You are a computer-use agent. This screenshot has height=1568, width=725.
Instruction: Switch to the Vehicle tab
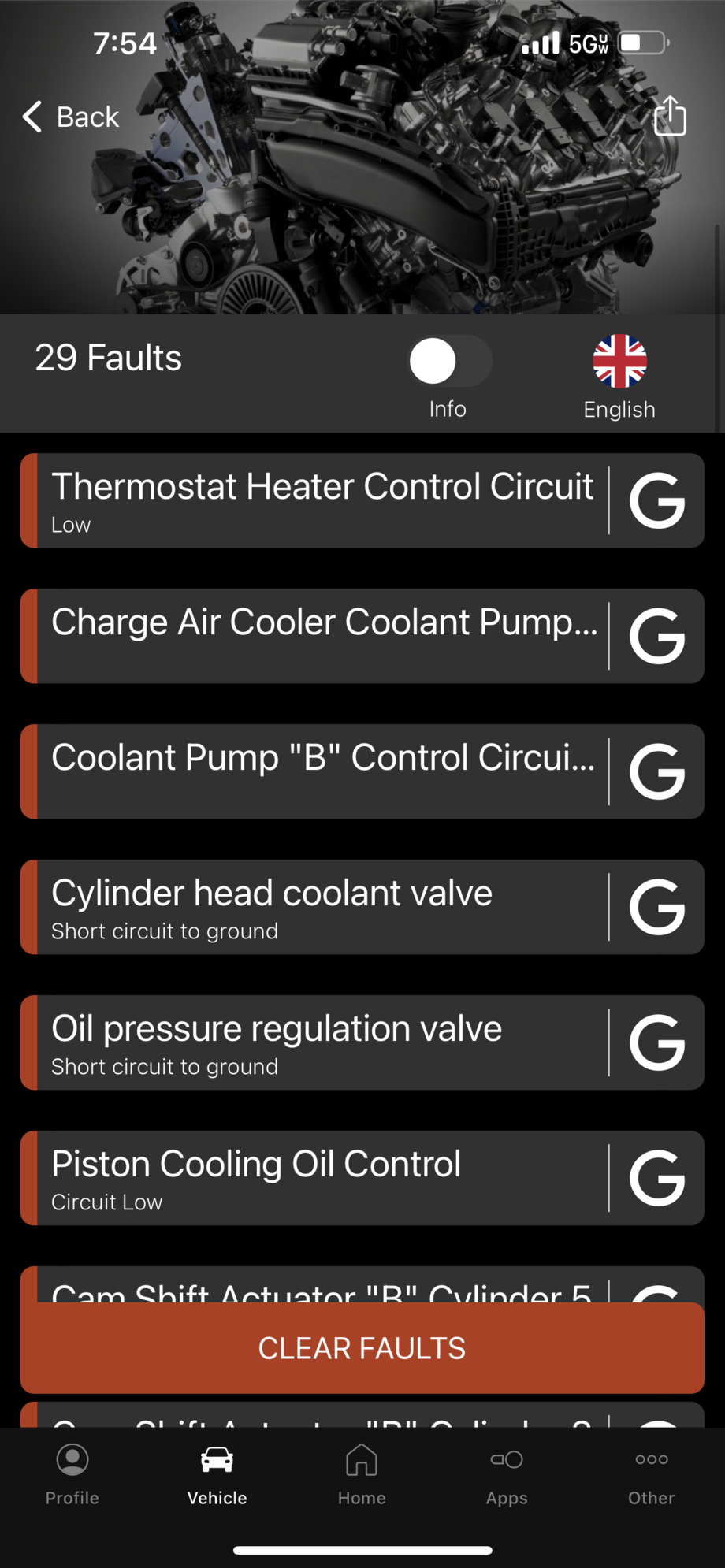click(x=217, y=1473)
